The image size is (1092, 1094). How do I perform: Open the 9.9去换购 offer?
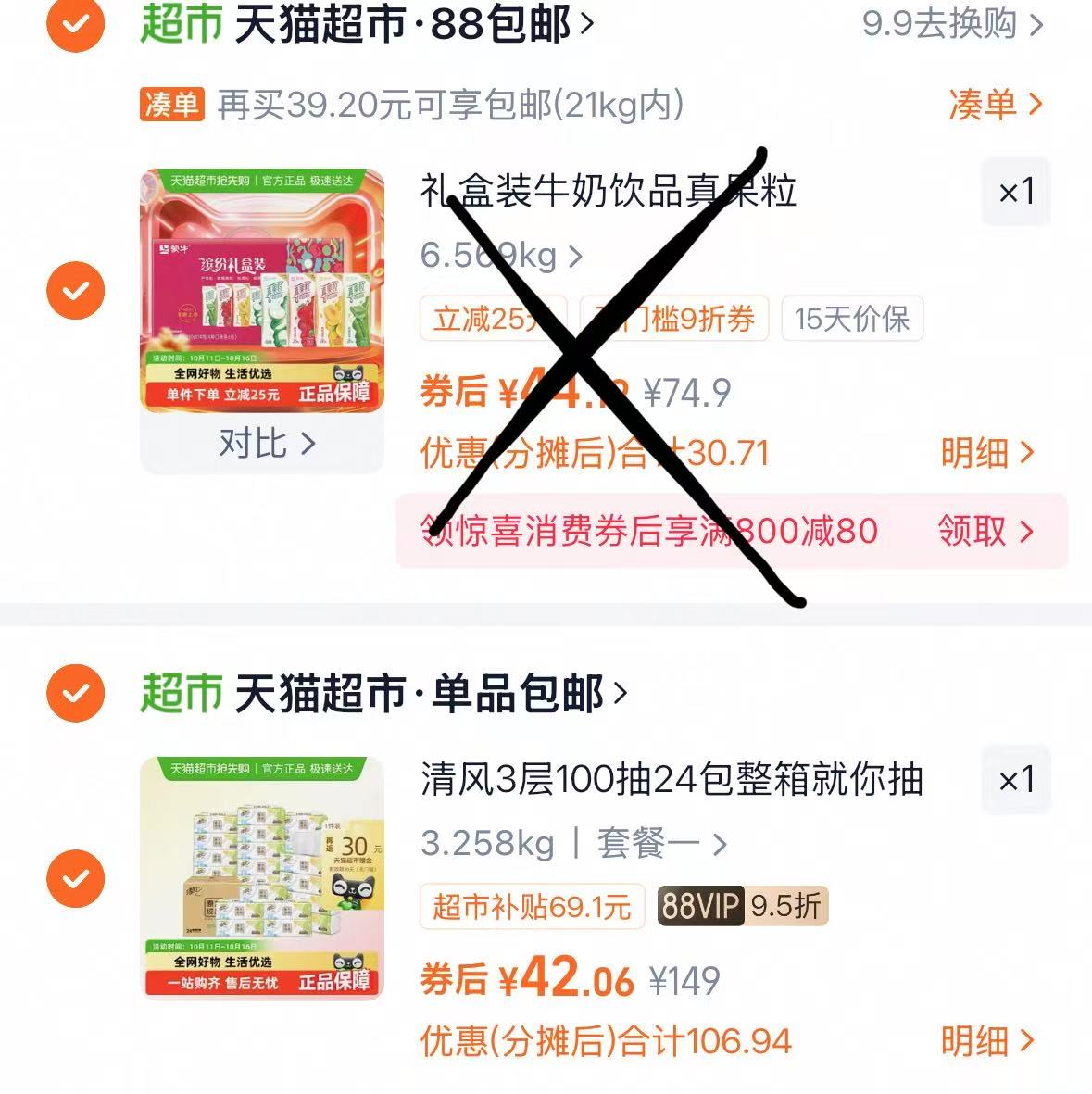click(x=952, y=24)
